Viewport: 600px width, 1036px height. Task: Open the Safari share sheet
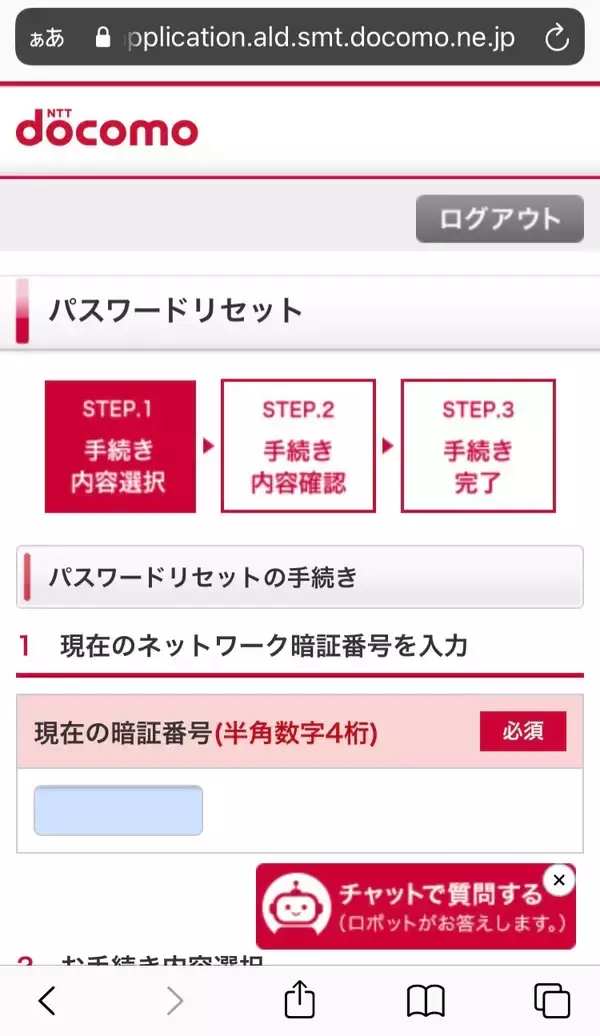(x=300, y=999)
